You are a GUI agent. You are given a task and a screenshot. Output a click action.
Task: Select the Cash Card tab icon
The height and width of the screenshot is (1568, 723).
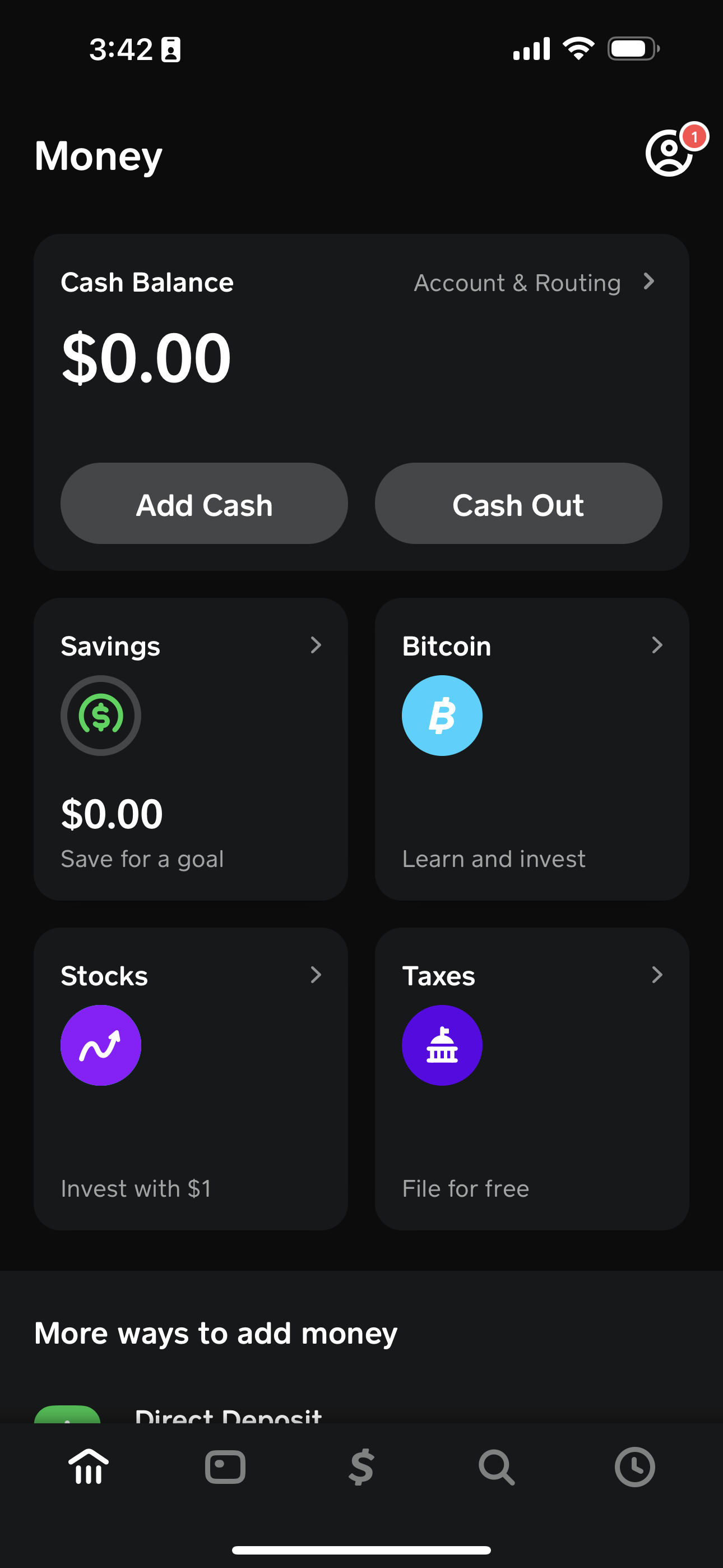pyautogui.click(x=225, y=1467)
